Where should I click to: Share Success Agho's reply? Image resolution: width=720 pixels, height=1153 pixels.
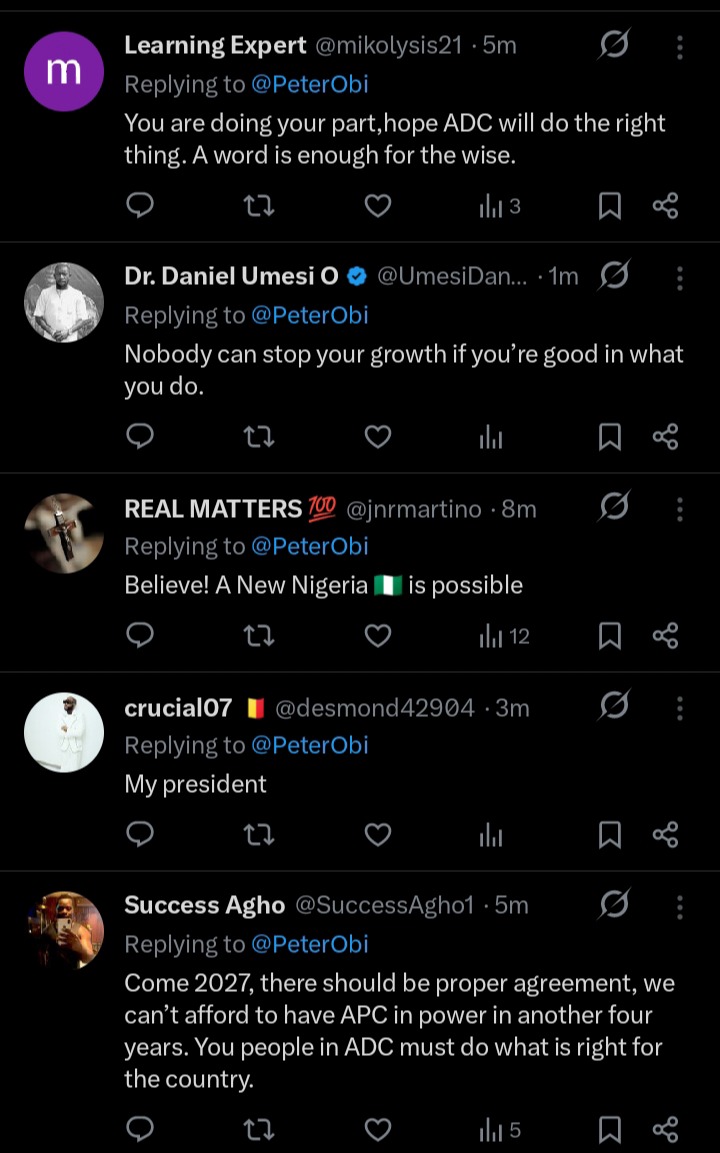click(x=665, y=1131)
